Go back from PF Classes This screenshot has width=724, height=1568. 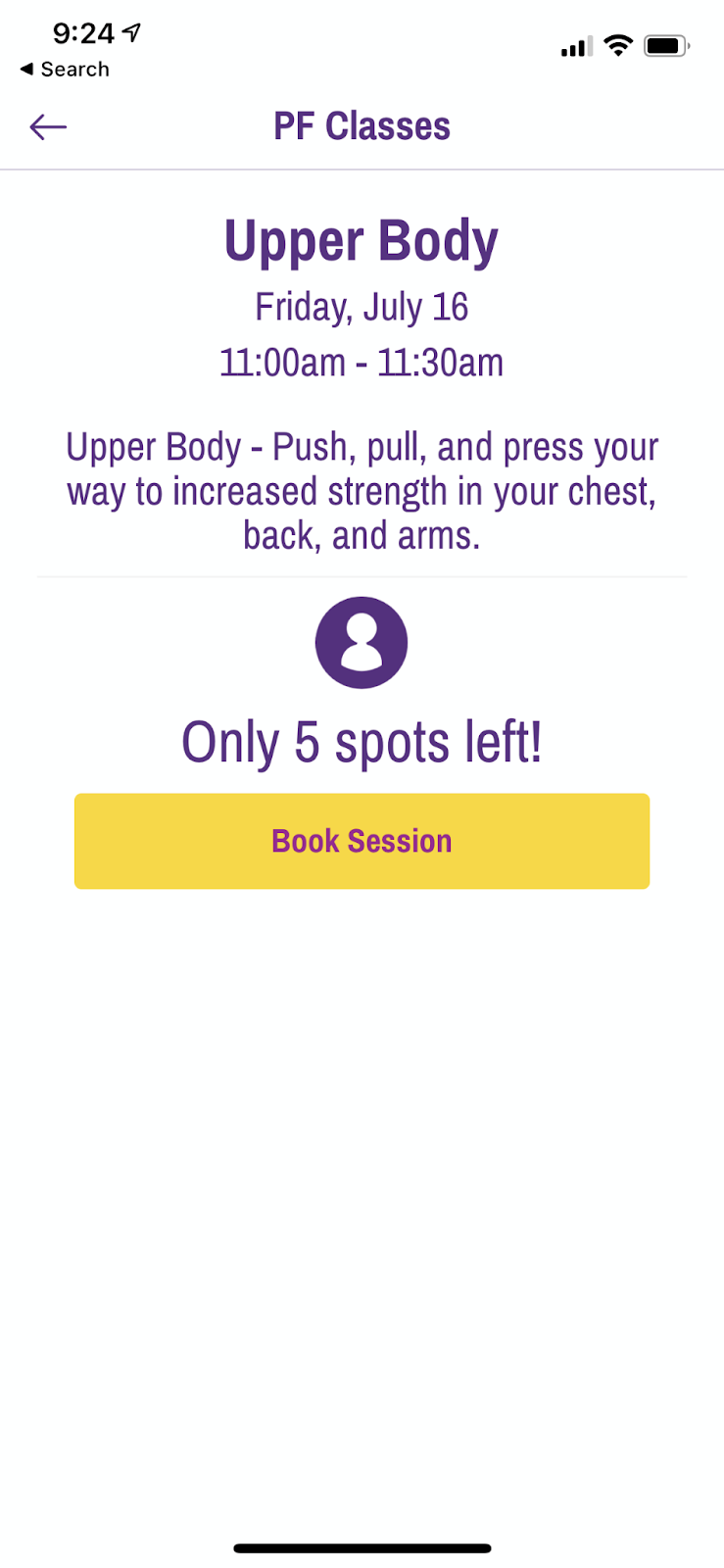point(47,126)
